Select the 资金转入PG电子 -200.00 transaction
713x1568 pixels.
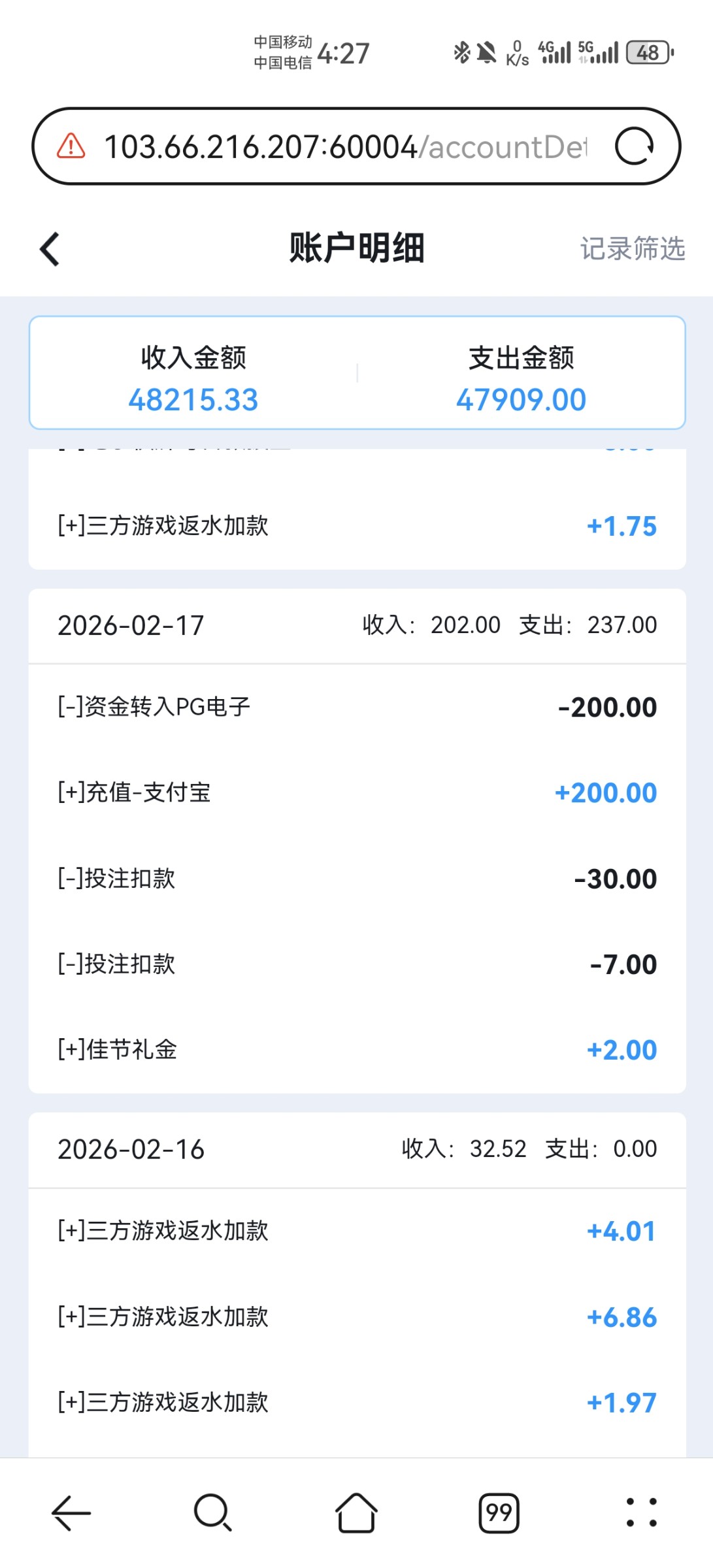(356, 706)
